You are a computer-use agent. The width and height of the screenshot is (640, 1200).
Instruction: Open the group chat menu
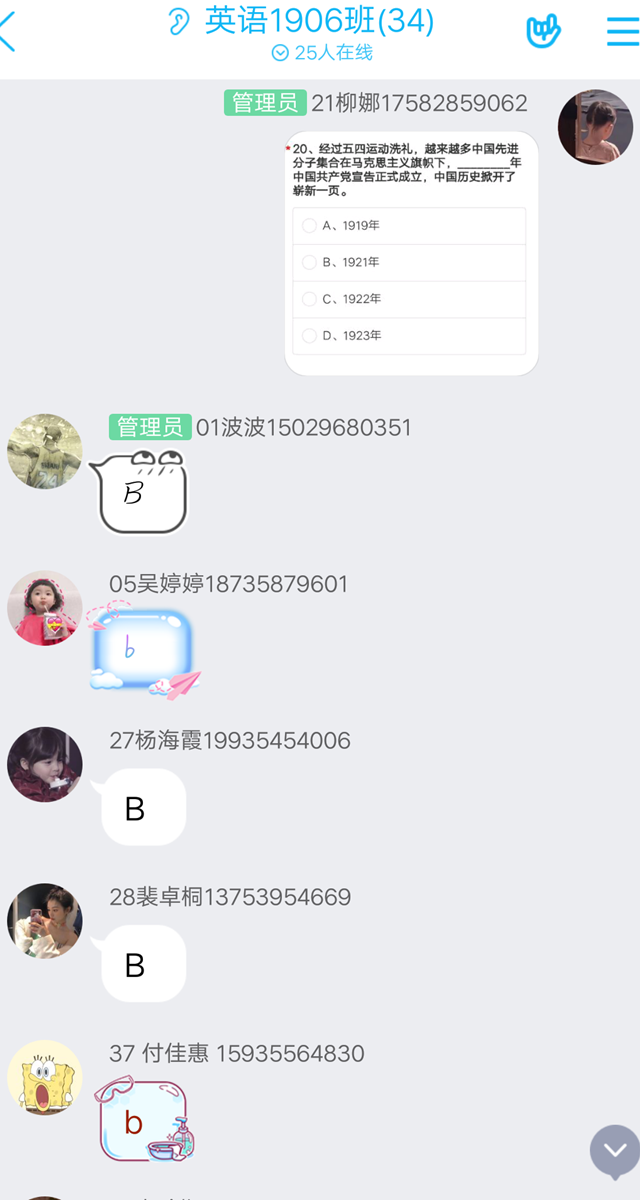(x=622, y=31)
